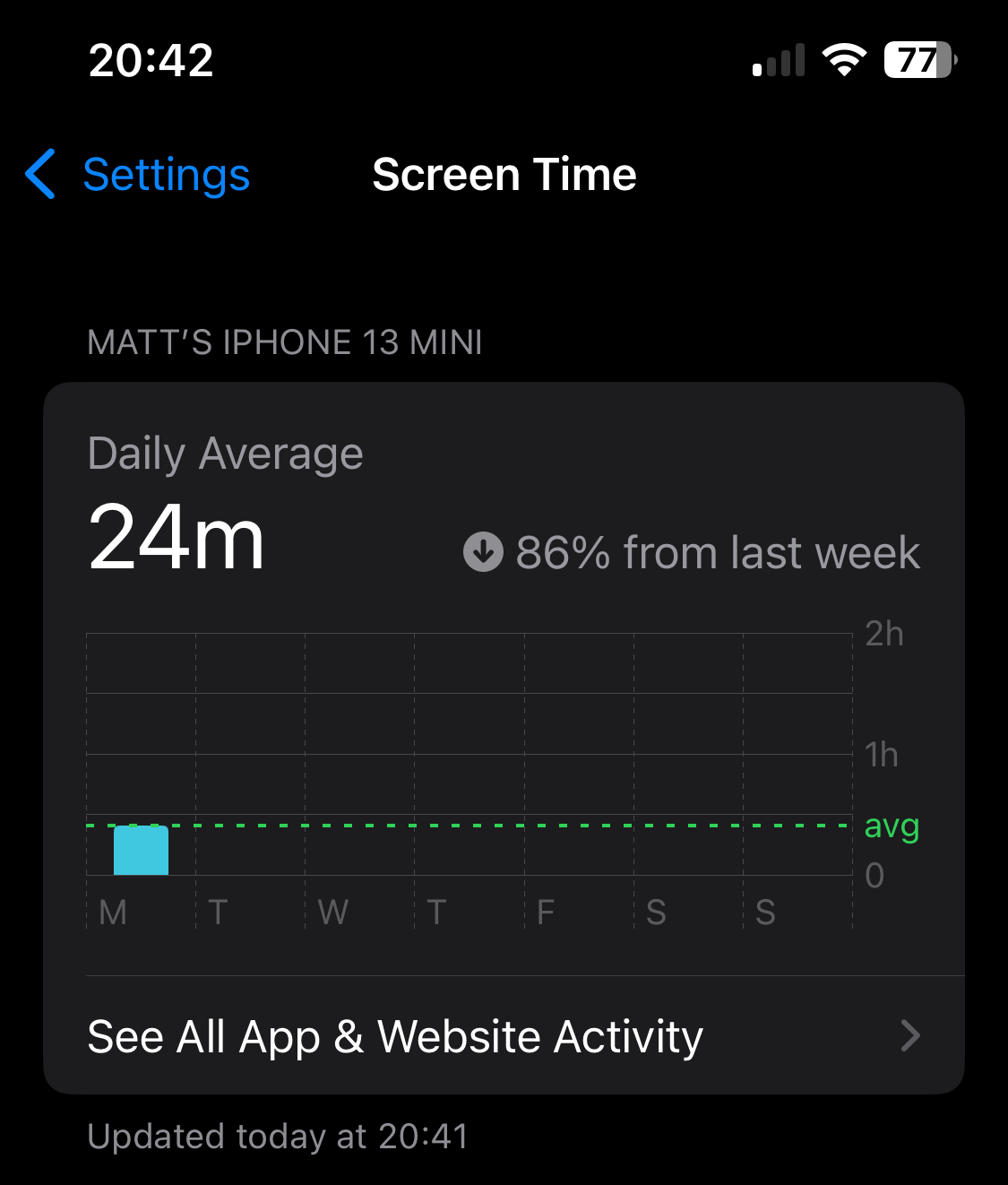Tap the 1h gridline label on chart

[881, 754]
